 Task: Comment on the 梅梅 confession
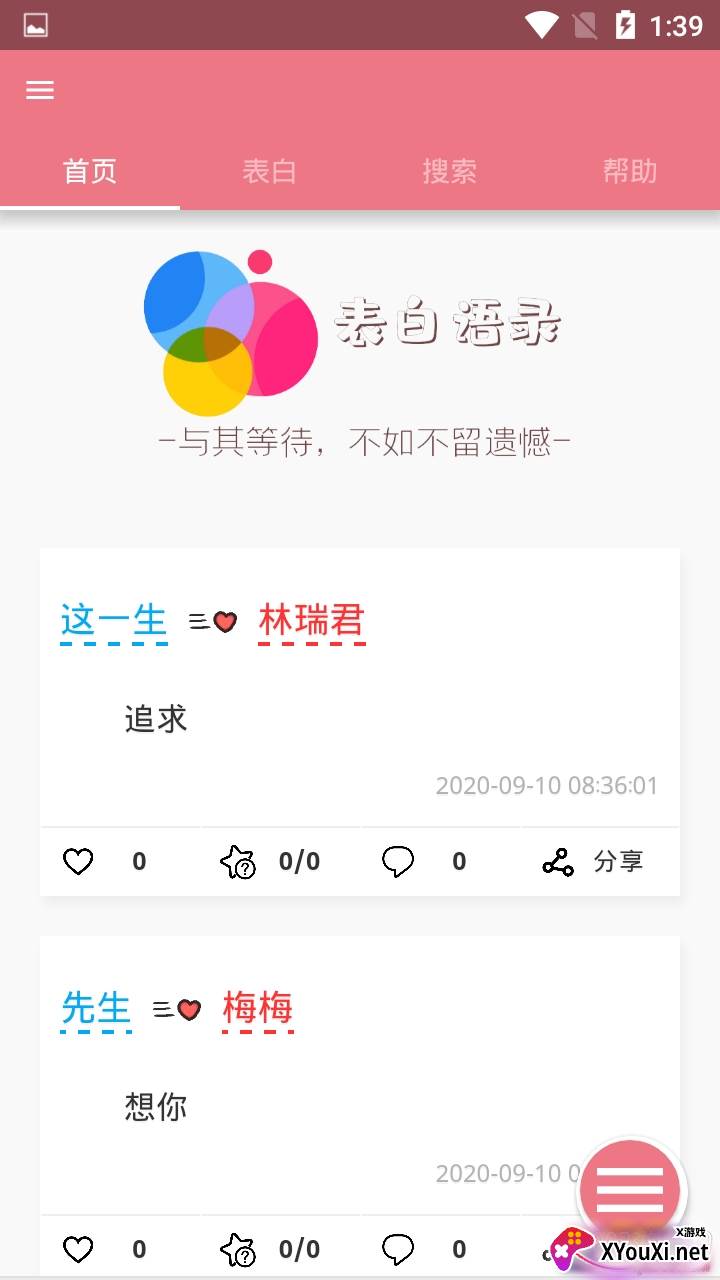[399, 1248]
